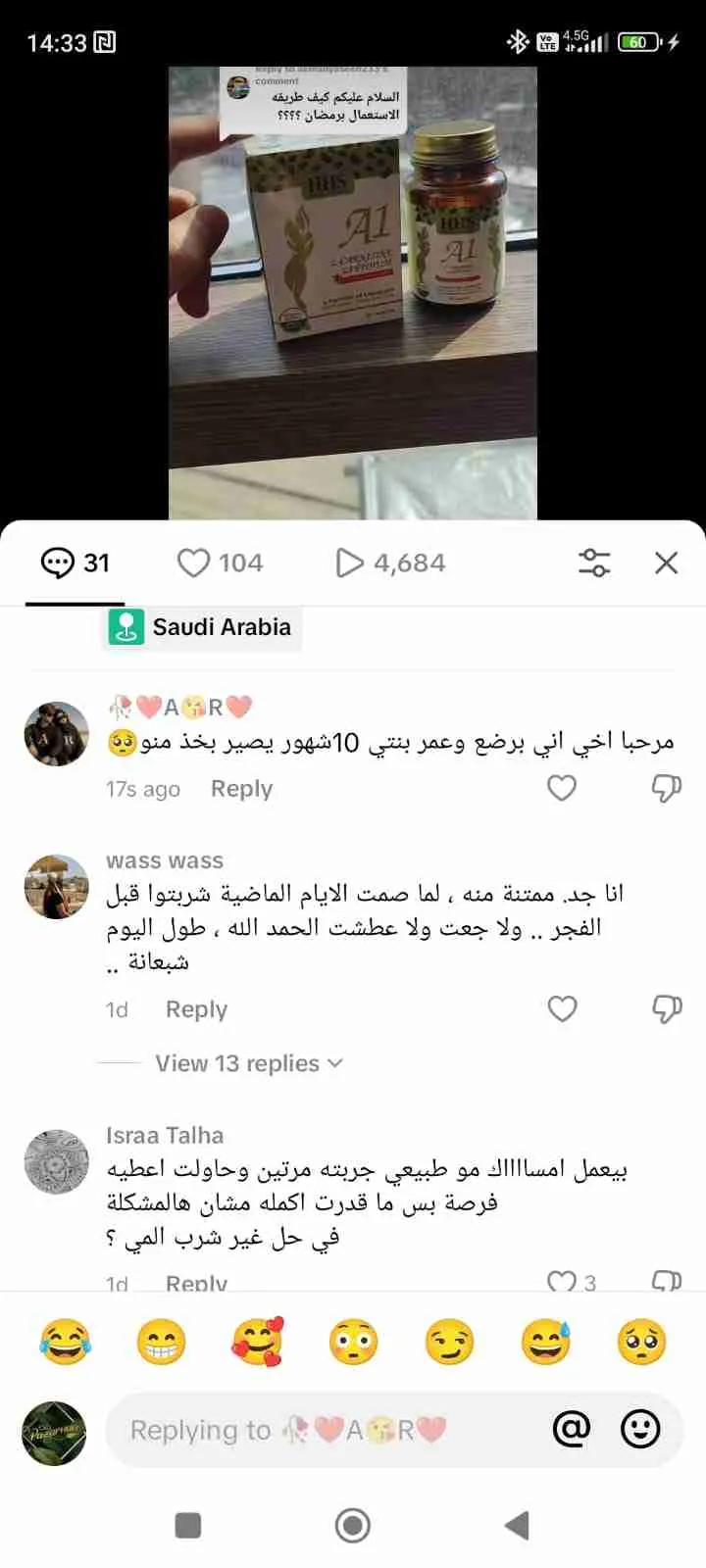This screenshot has width=706, height=1568.
Task: Dislike the newest comment posted 17s ago
Action: tap(666, 788)
